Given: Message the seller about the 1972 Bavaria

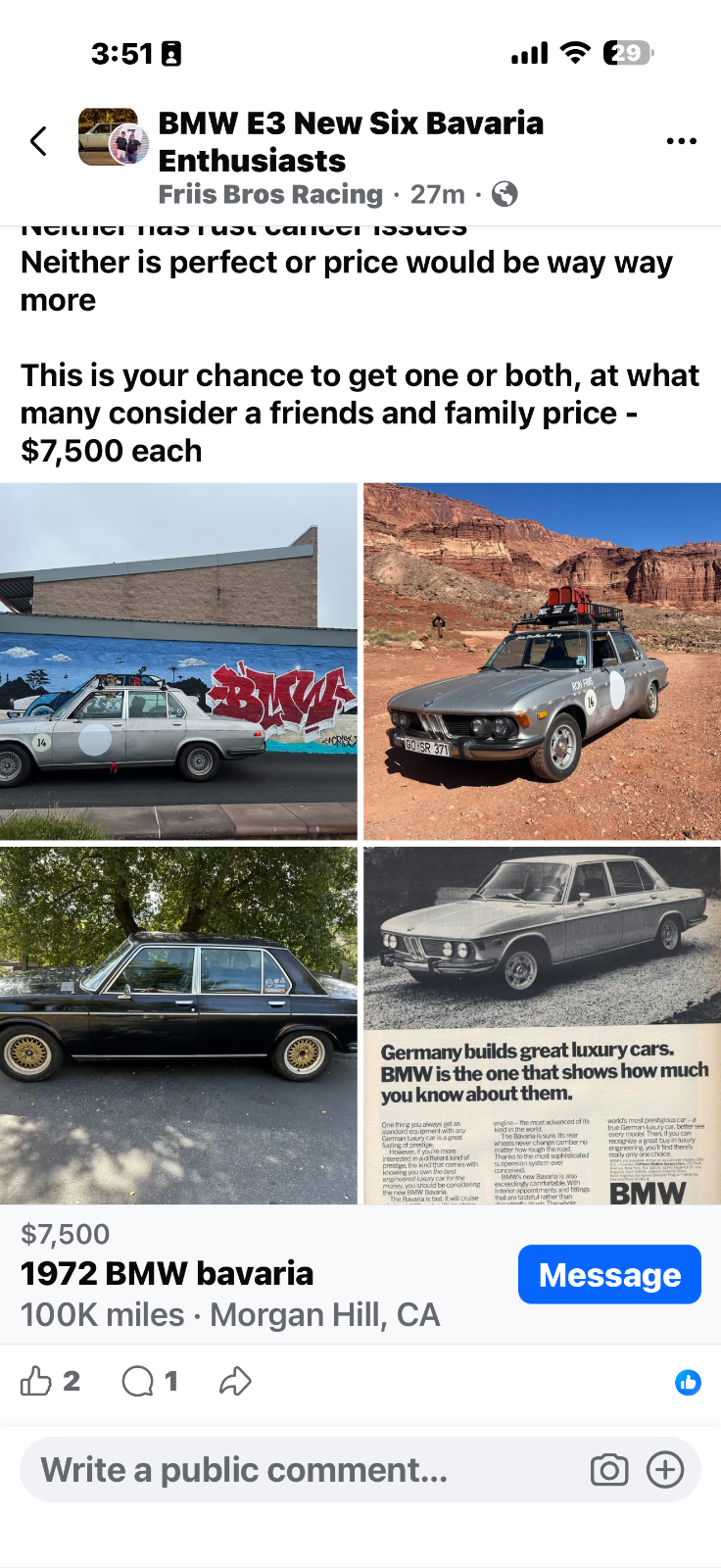Looking at the screenshot, I should click(x=609, y=1274).
